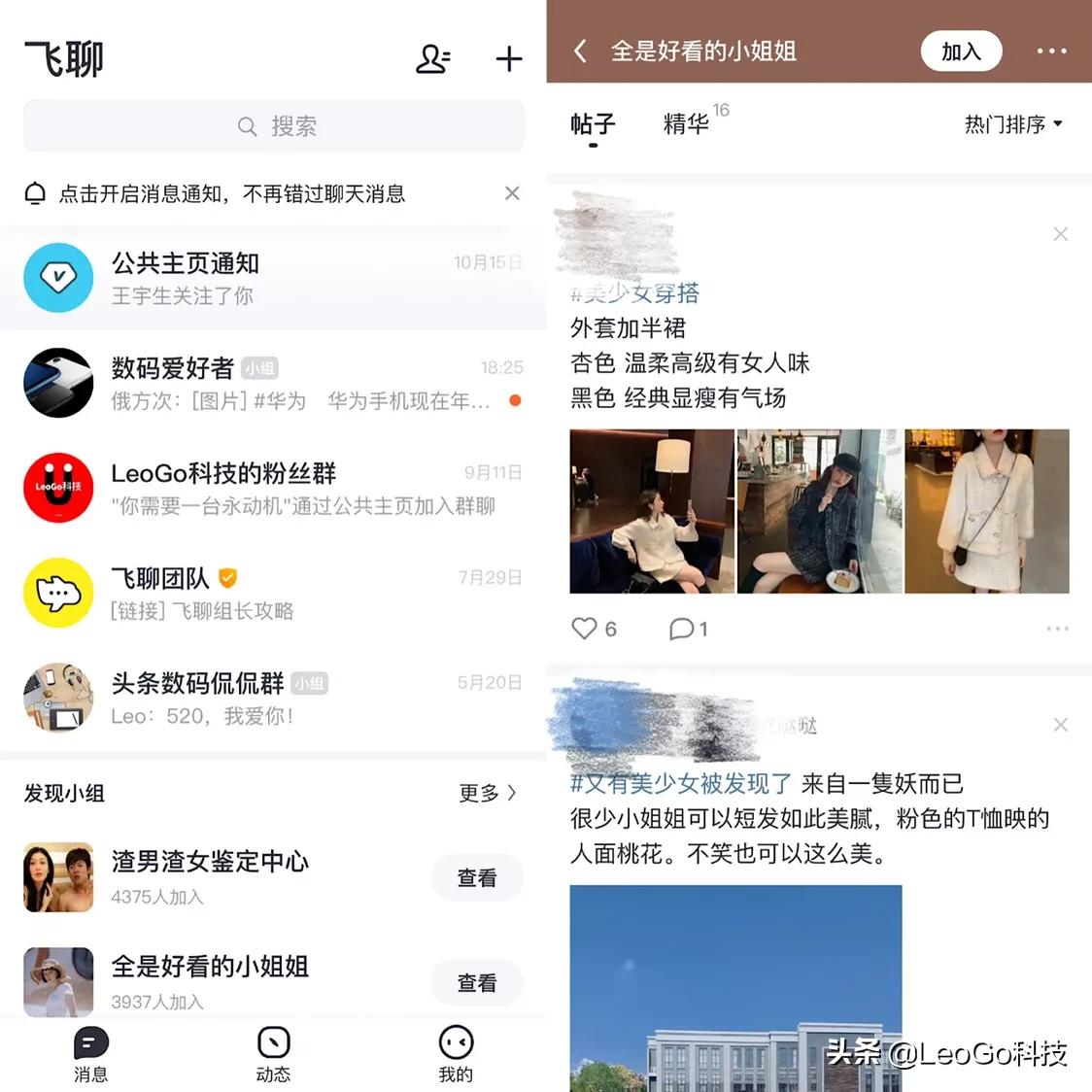Join the group with 加入 button

[x=960, y=51]
